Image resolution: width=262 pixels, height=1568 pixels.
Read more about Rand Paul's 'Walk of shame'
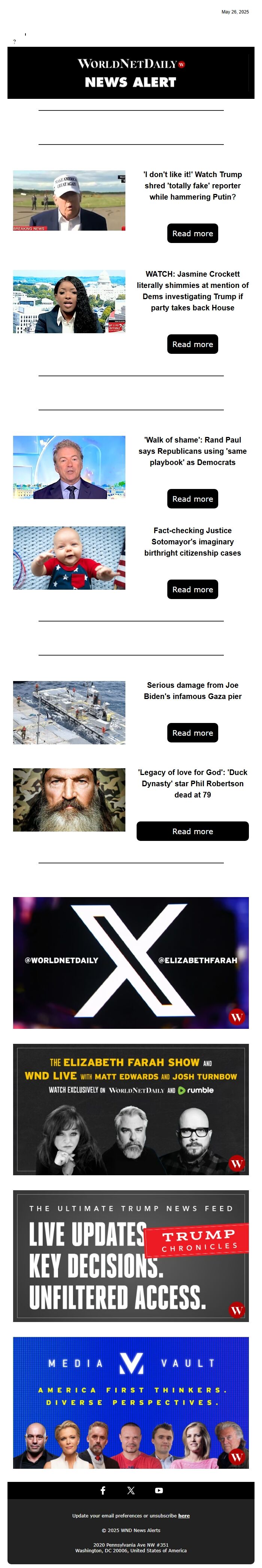192,499
